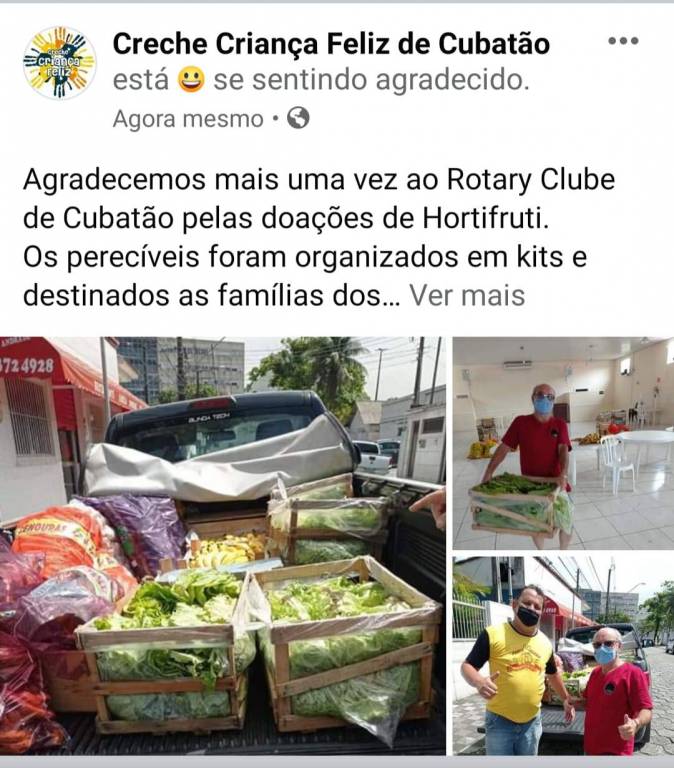Open the post's three-dot options menu
The width and height of the screenshot is (674, 768).
click(622, 41)
